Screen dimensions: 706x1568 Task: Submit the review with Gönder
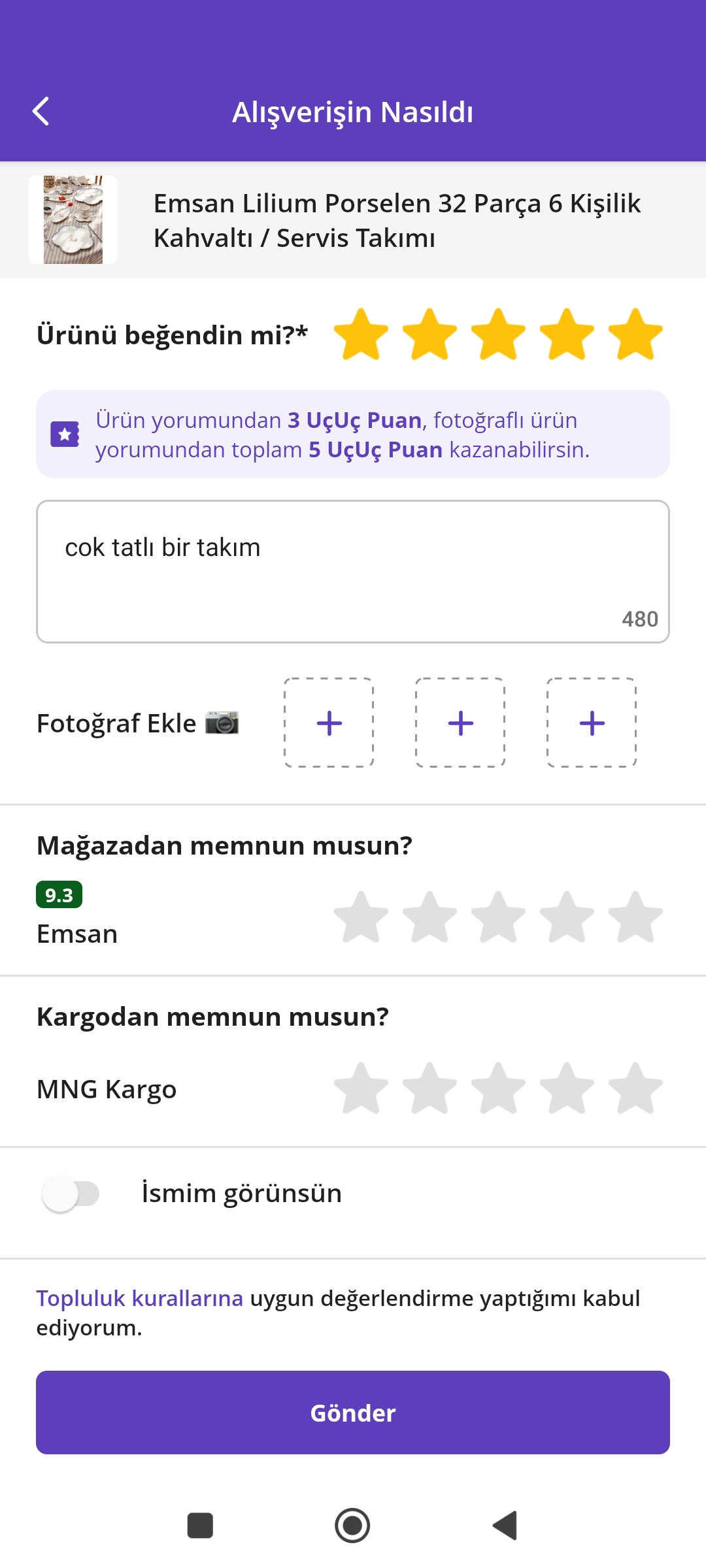click(353, 1413)
